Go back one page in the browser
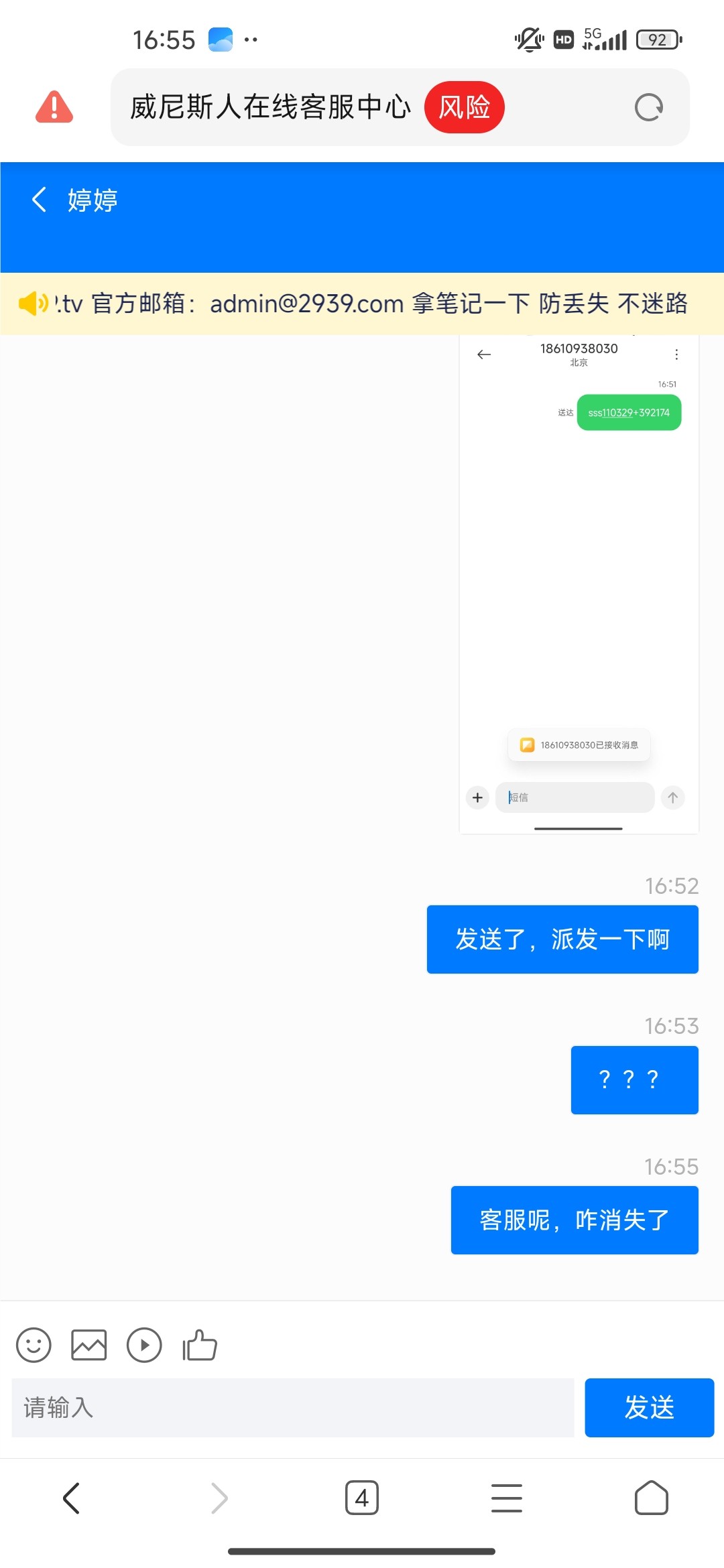This screenshot has height=1568, width=724. pos(72,1498)
